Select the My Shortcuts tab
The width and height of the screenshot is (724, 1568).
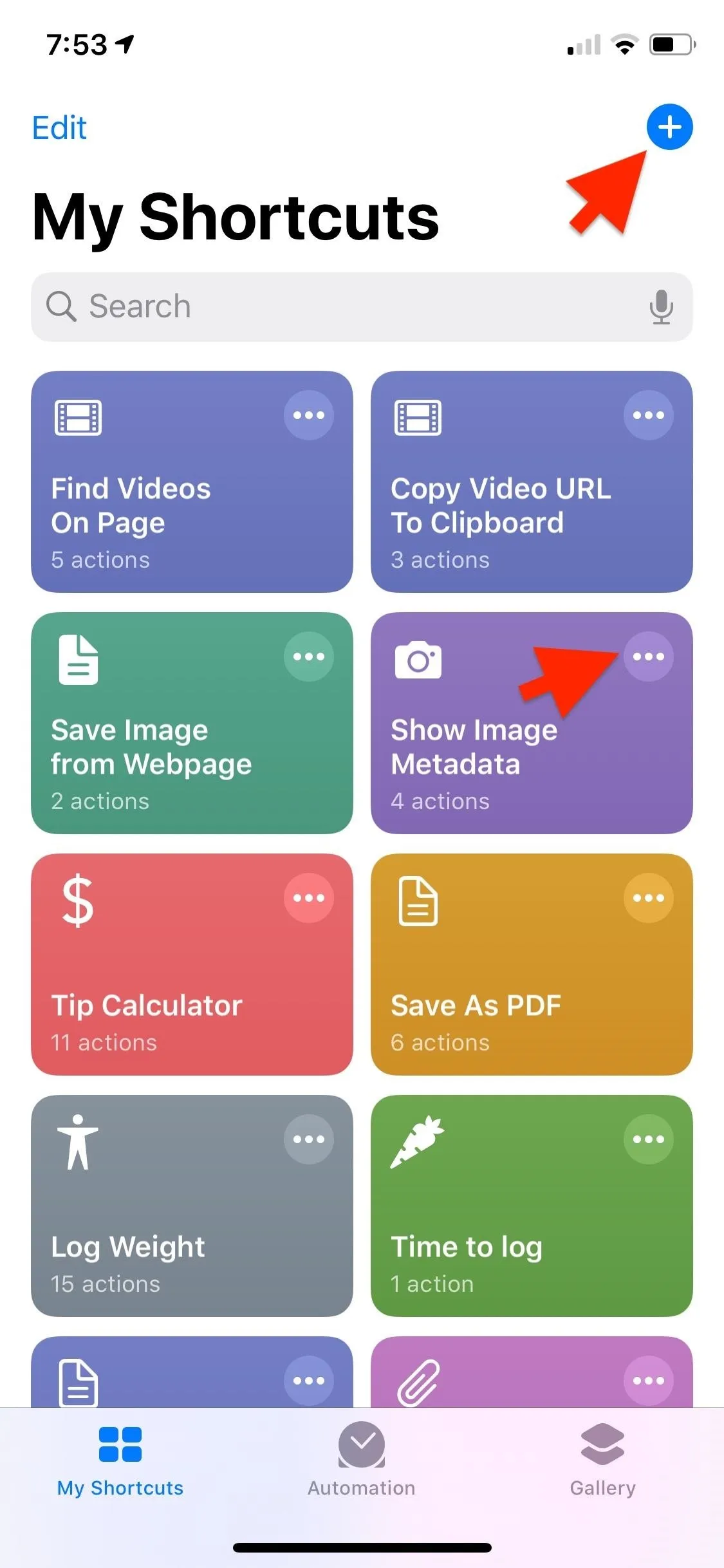pyautogui.click(x=120, y=1460)
